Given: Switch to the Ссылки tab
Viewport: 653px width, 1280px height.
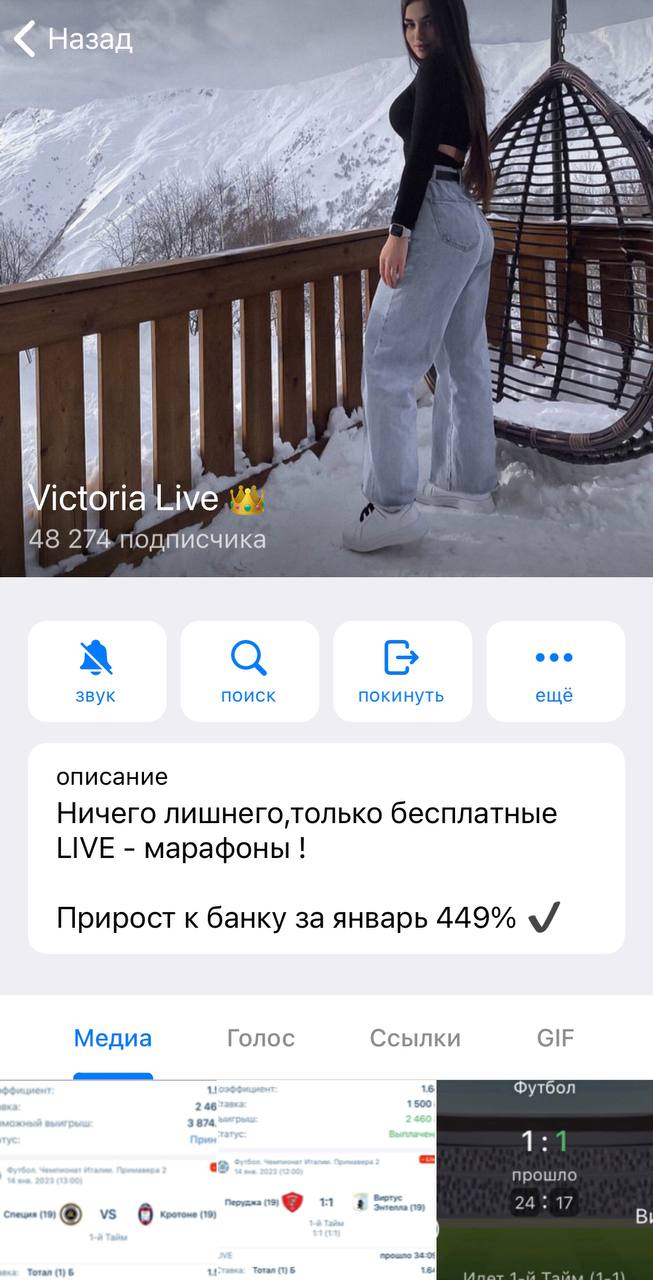Looking at the screenshot, I should 415,1038.
